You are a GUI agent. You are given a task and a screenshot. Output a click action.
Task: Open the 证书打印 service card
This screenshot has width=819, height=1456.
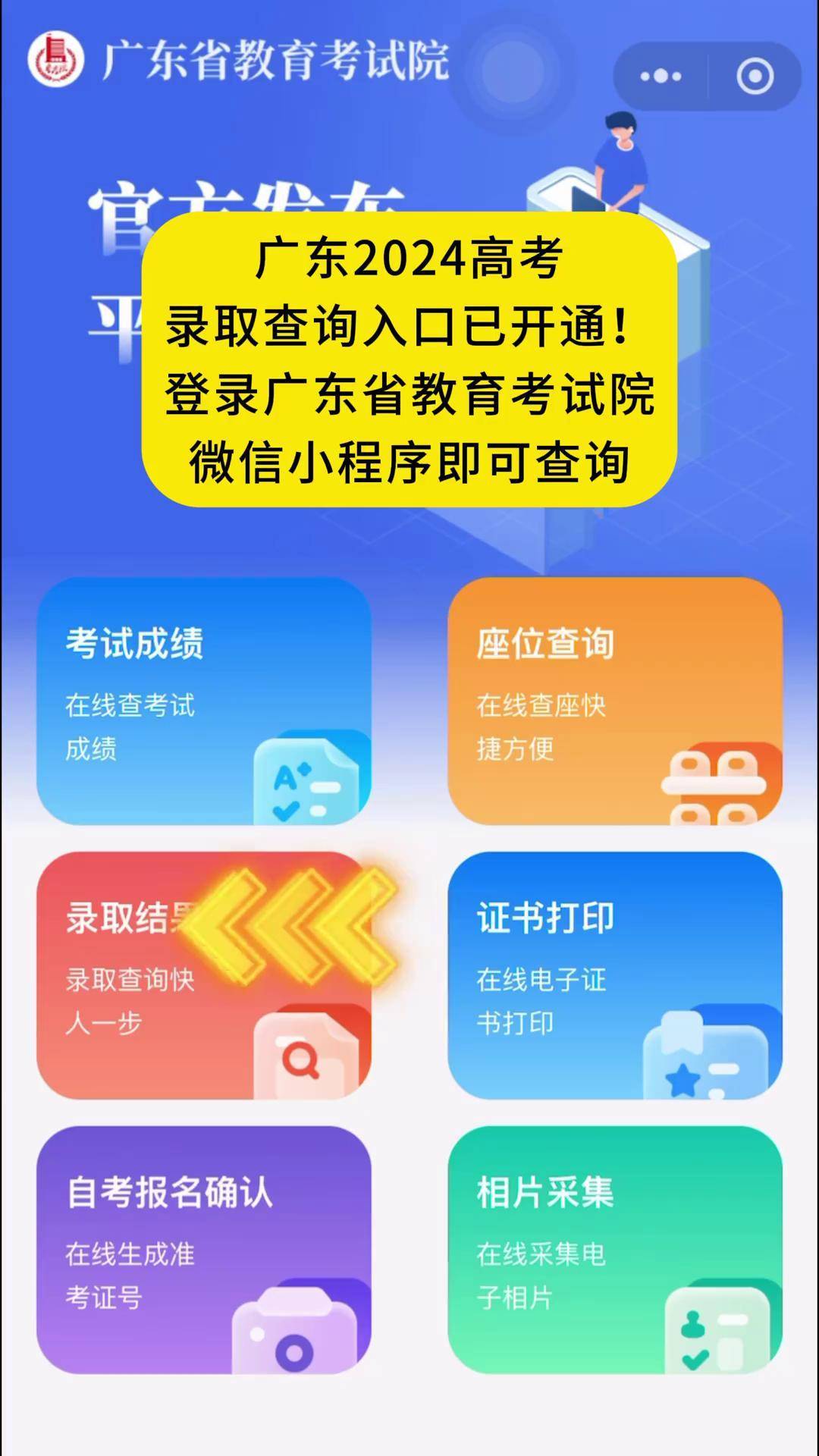click(614, 978)
